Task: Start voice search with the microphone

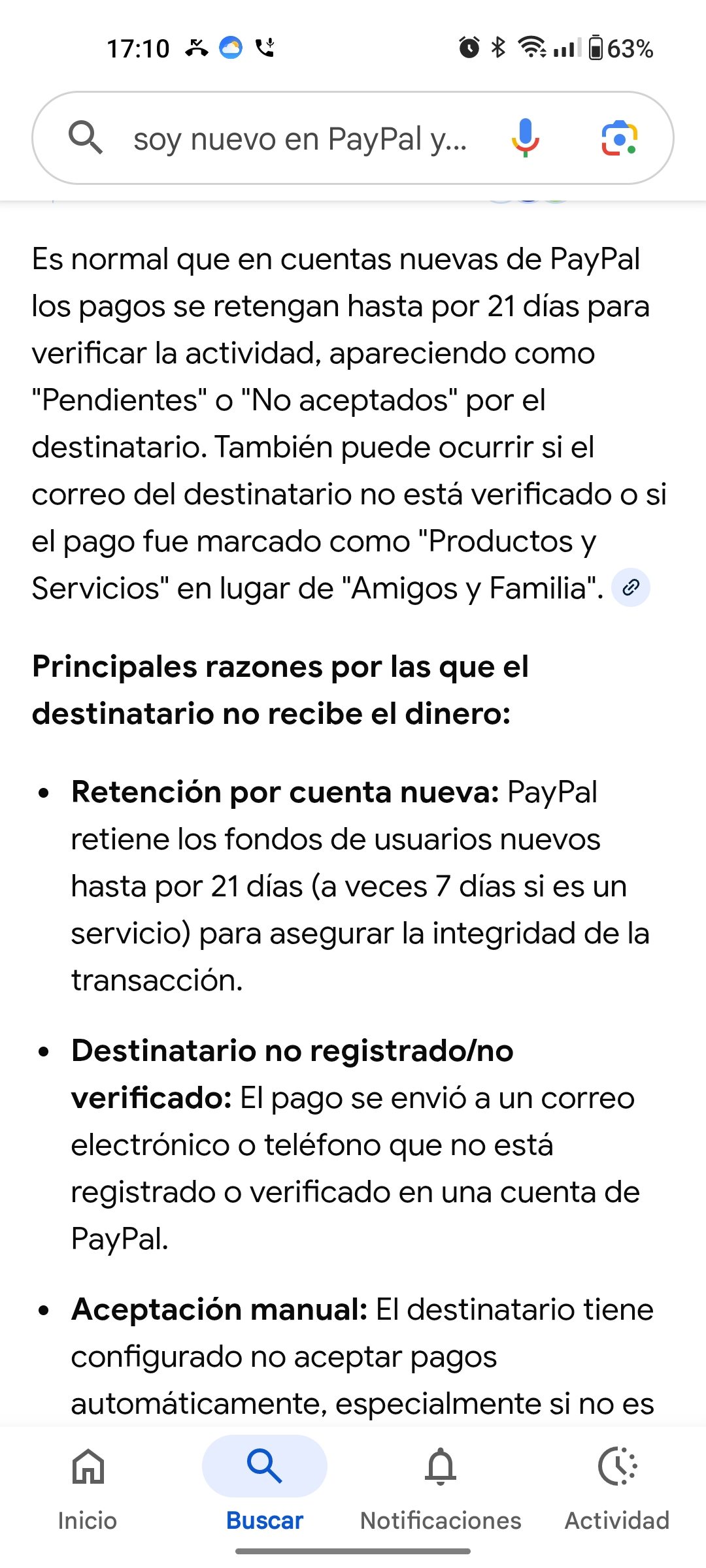Action: tap(525, 138)
